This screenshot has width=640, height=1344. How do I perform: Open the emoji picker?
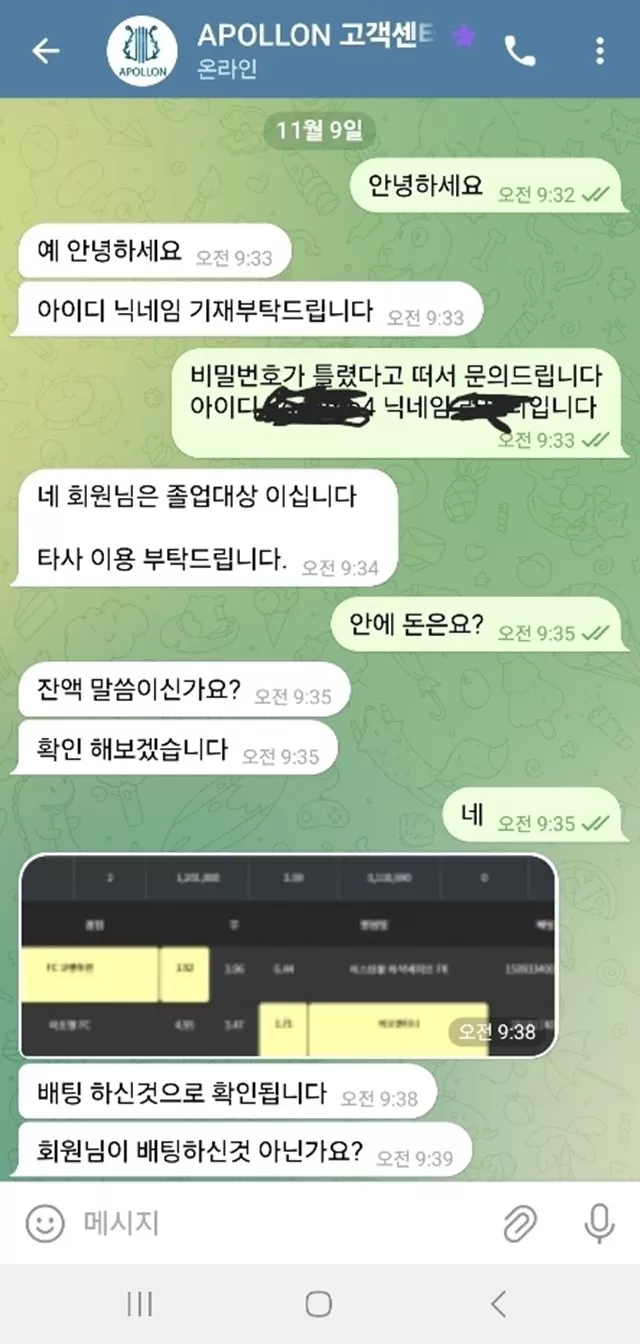pyautogui.click(x=44, y=1223)
